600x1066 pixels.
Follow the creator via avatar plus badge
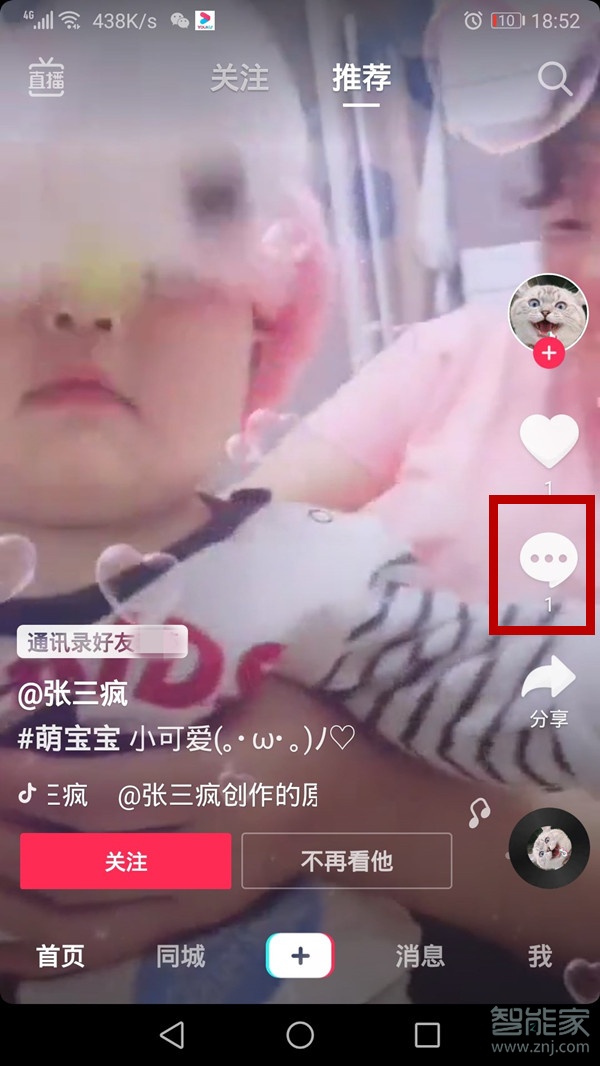click(548, 353)
